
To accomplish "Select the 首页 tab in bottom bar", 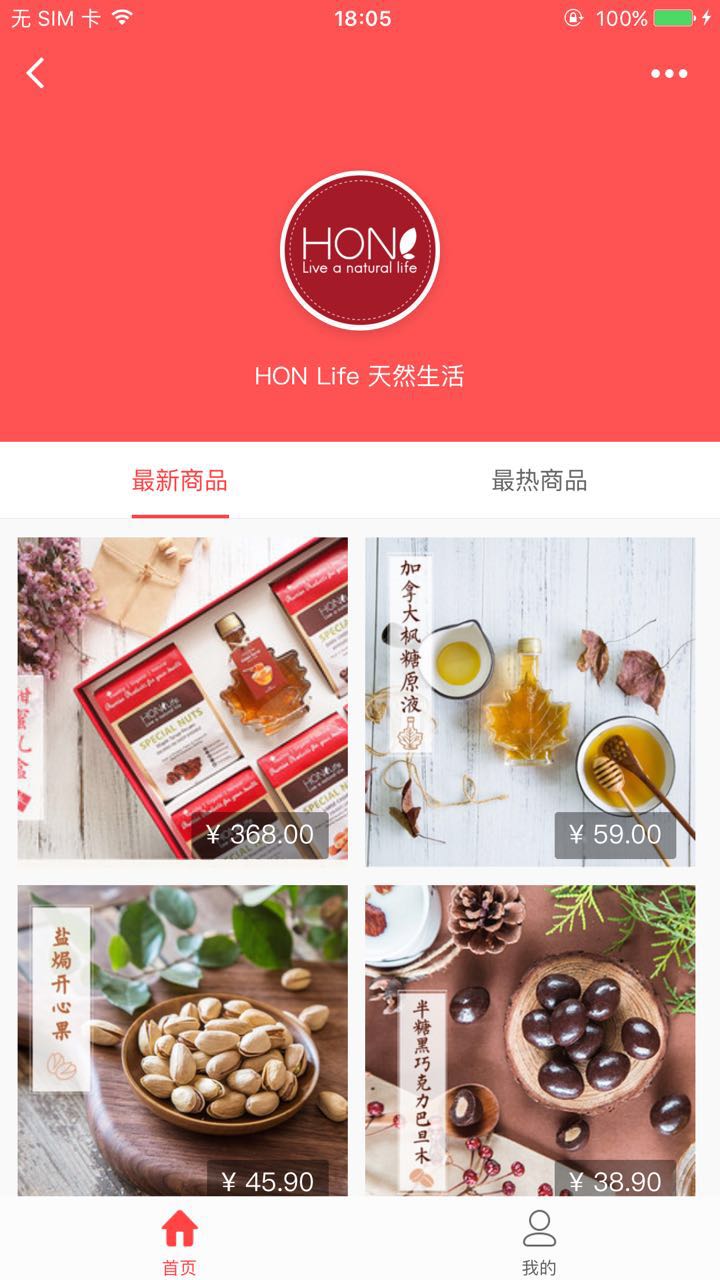I will (180, 1240).
